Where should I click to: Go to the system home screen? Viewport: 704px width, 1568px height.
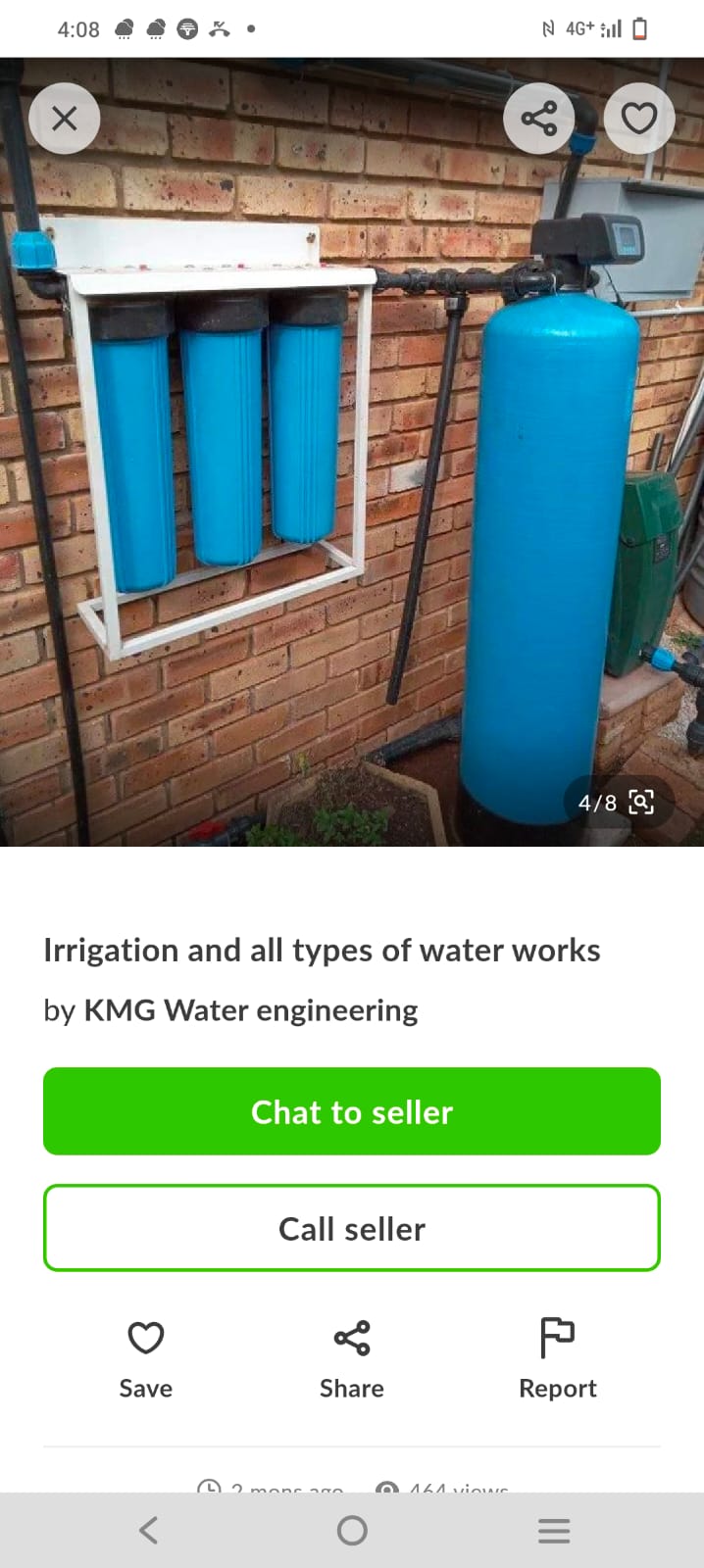(352, 1530)
